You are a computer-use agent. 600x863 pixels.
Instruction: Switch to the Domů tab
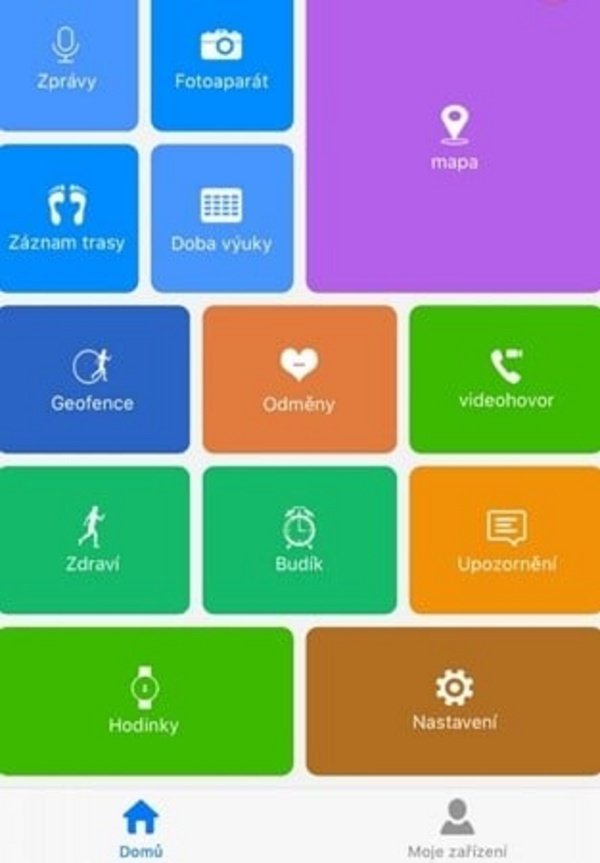(141, 828)
